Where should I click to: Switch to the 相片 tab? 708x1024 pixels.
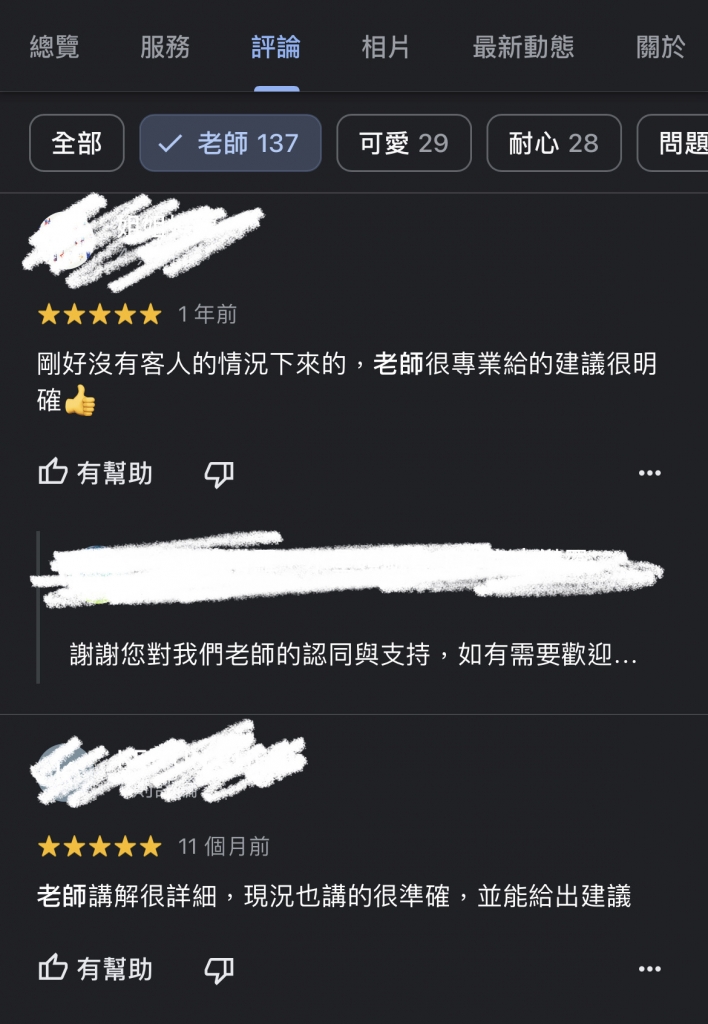tap(385, 47)
